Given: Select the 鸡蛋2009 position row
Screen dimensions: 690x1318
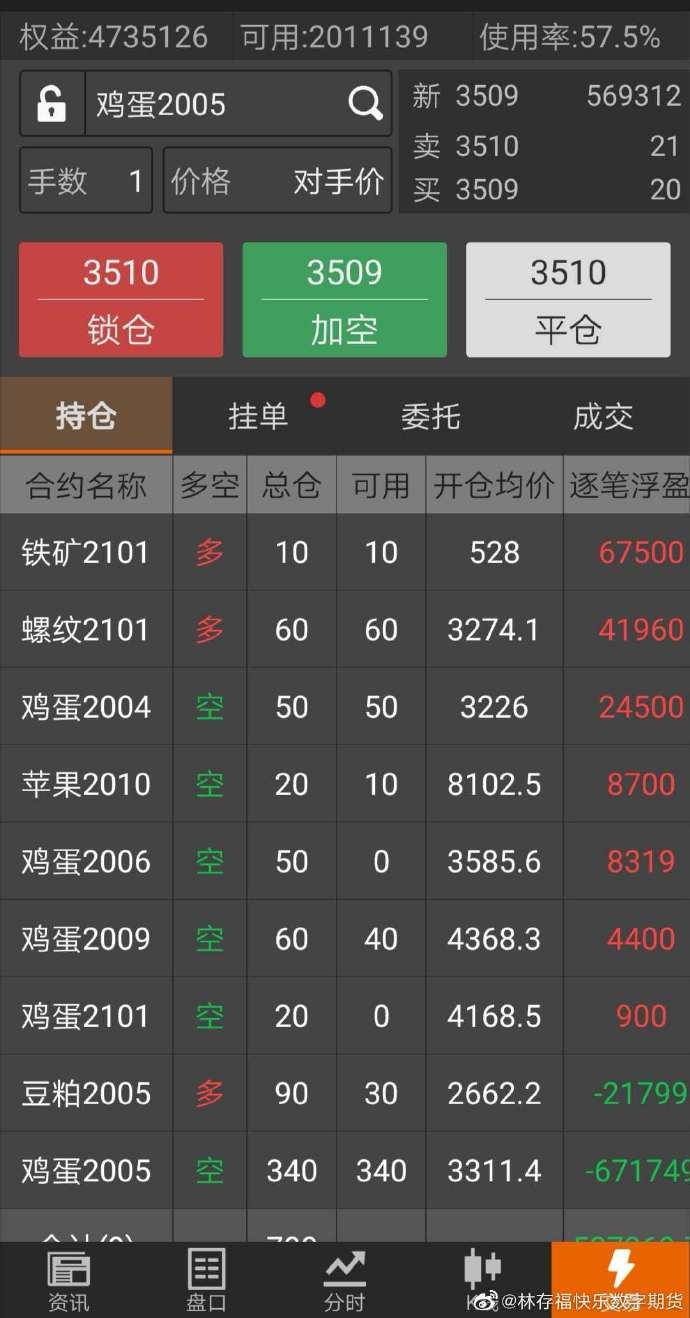Looking at the screenshot, I should [345, 938].
